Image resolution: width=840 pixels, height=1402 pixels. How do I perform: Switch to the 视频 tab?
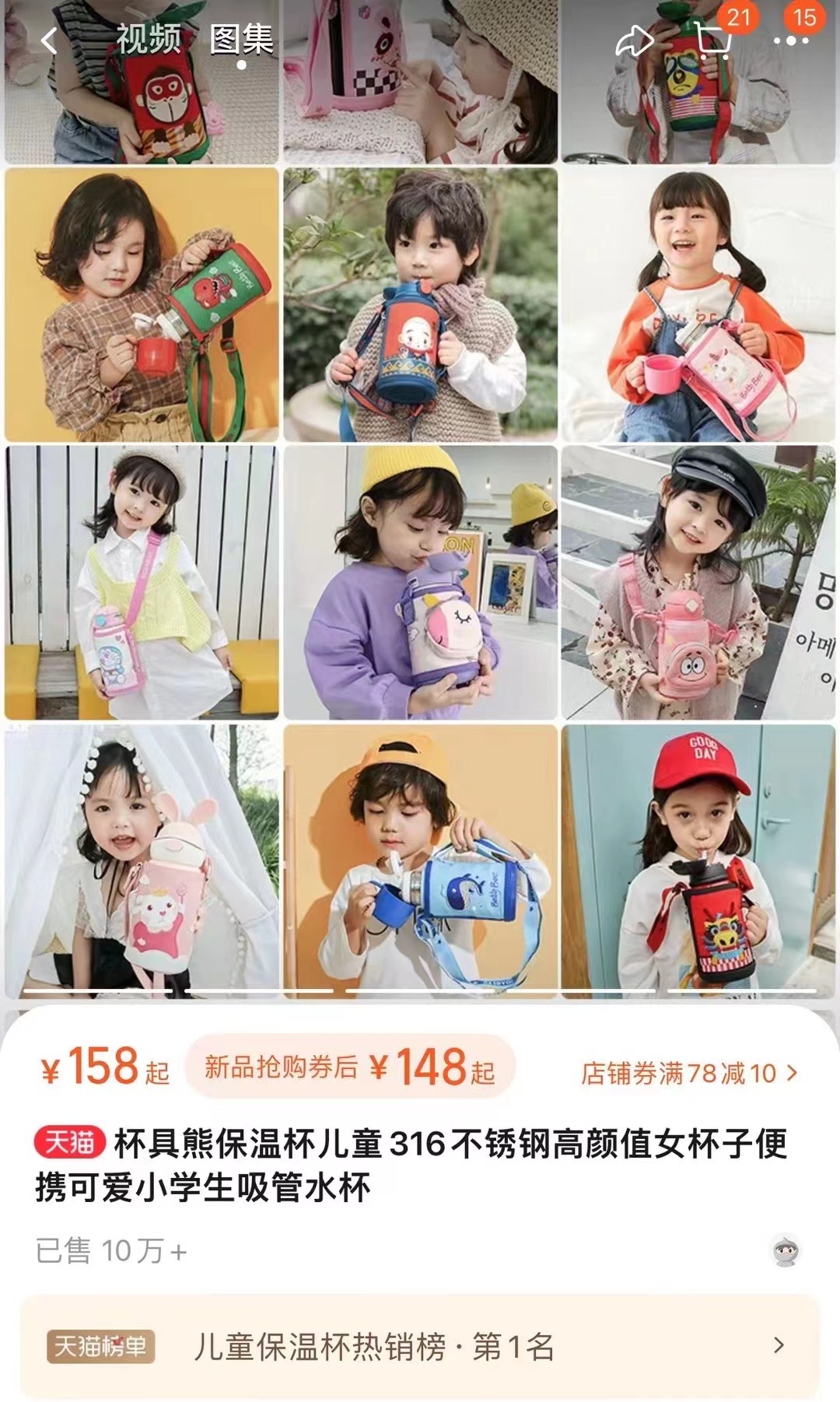point(149,39)
